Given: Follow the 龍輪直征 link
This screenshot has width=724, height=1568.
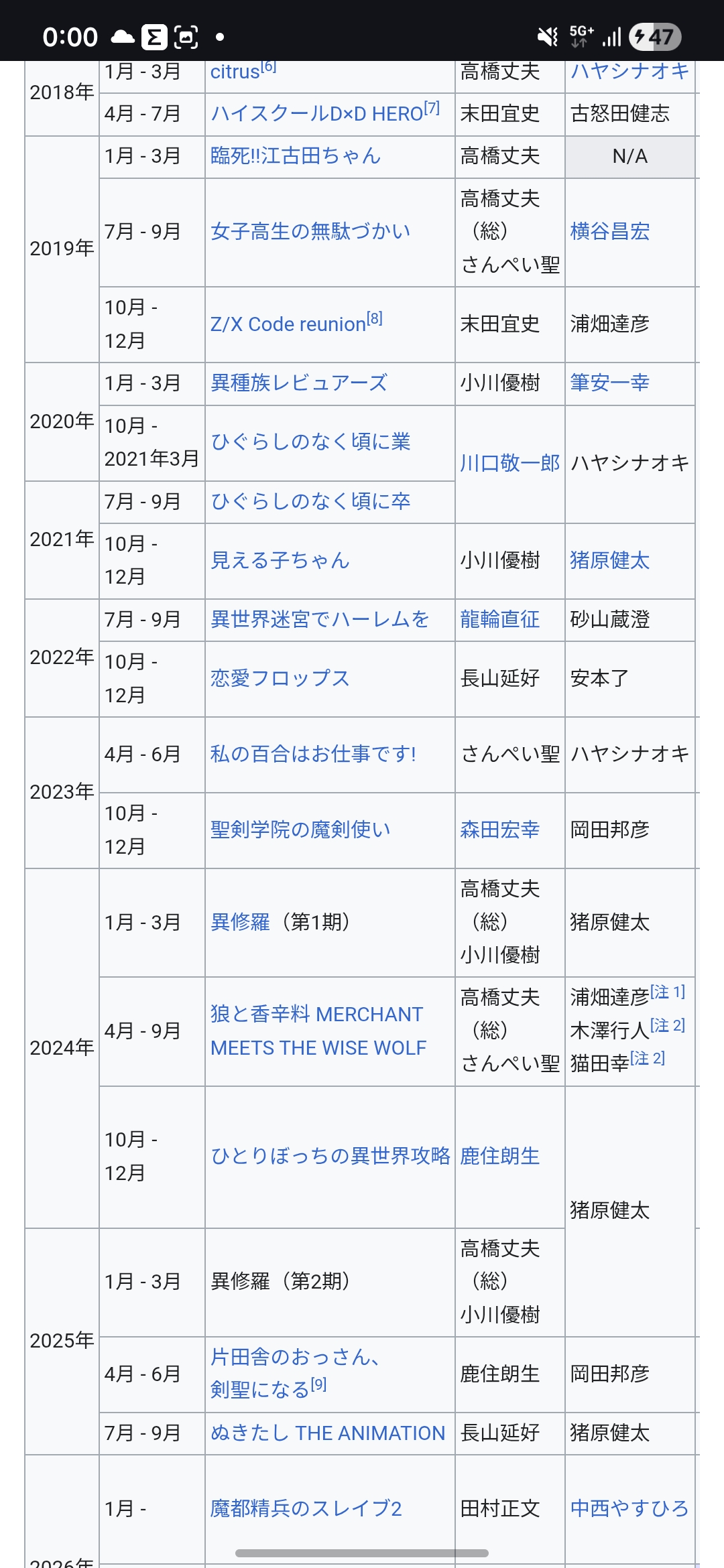Looking at the screenshot, I should coord(499,620).
